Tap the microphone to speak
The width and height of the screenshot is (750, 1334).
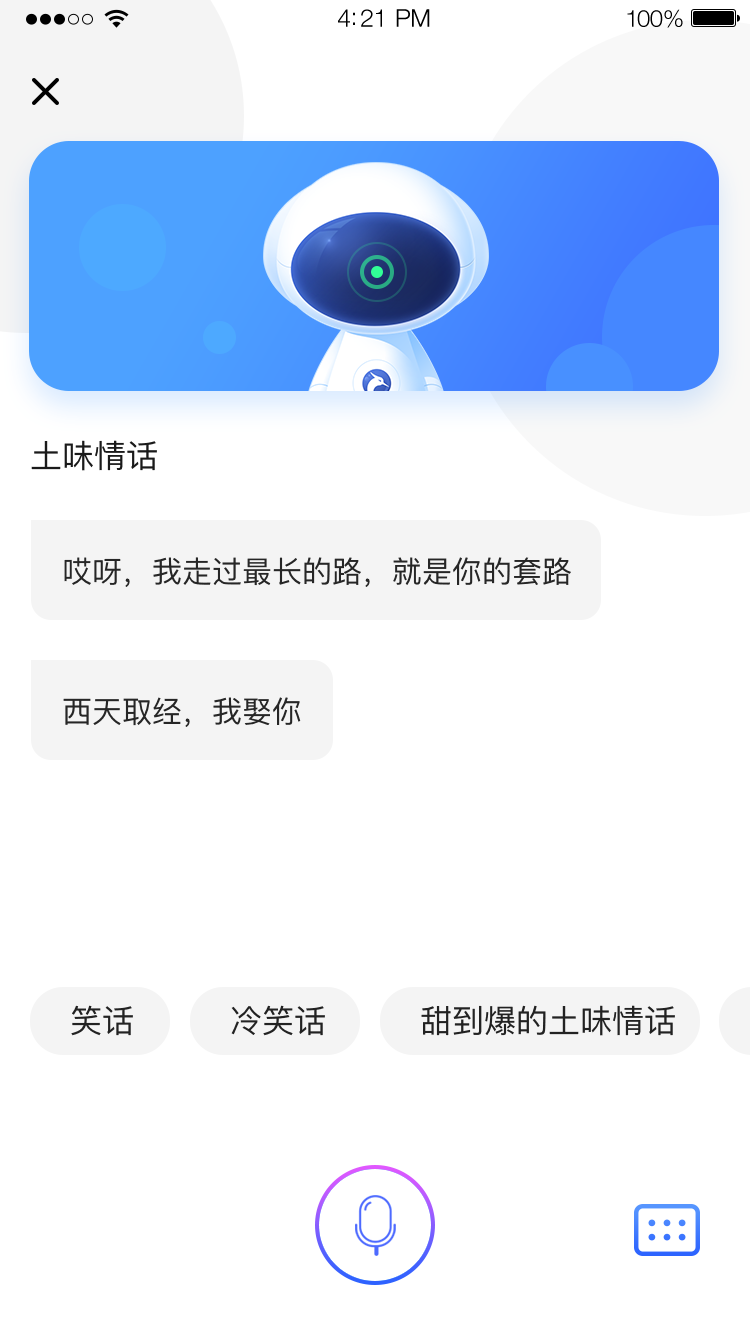pyautogui.click(x=375, y=1225)
